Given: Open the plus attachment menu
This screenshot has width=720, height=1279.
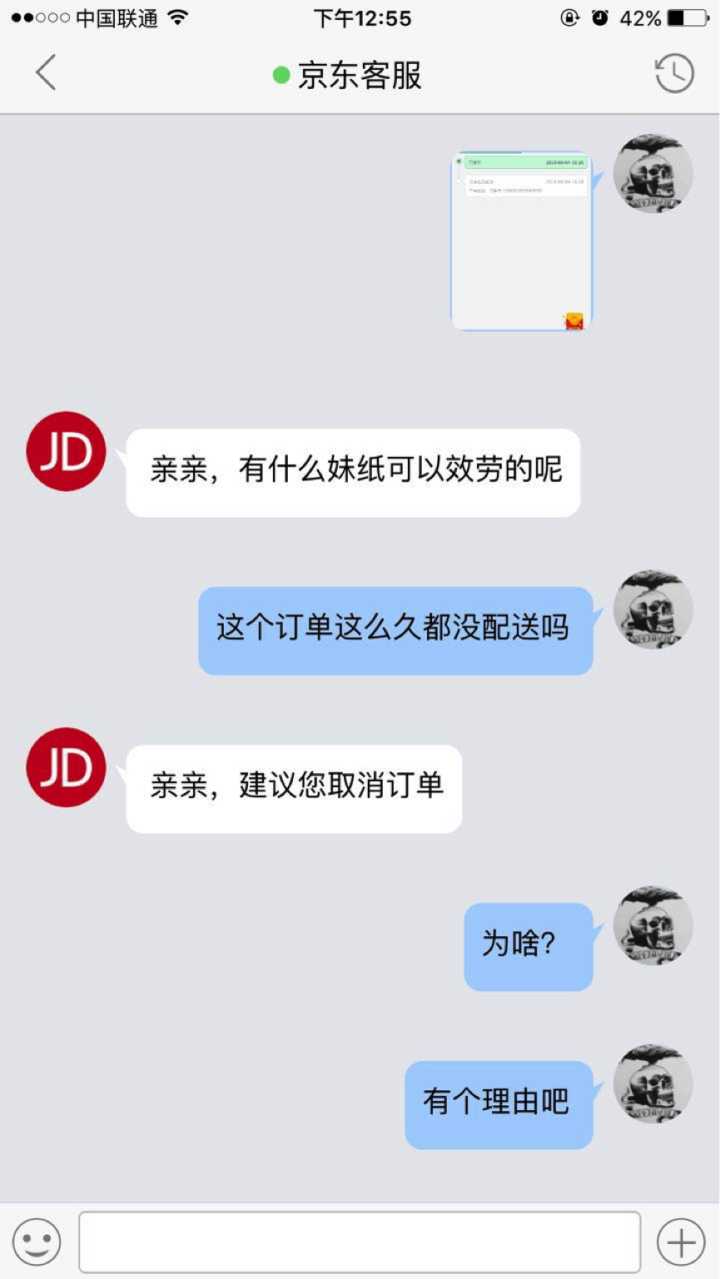Looking at the screenshot, I should [681, 1242].
